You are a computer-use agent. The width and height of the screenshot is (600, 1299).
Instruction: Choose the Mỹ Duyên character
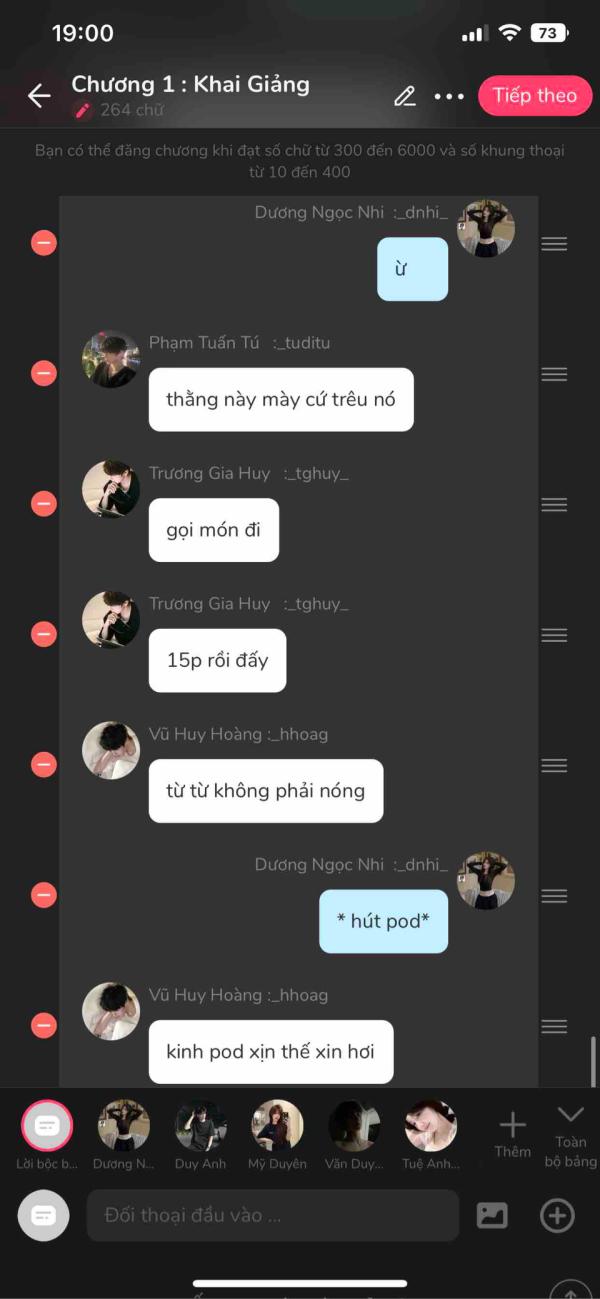[277, 1127]
